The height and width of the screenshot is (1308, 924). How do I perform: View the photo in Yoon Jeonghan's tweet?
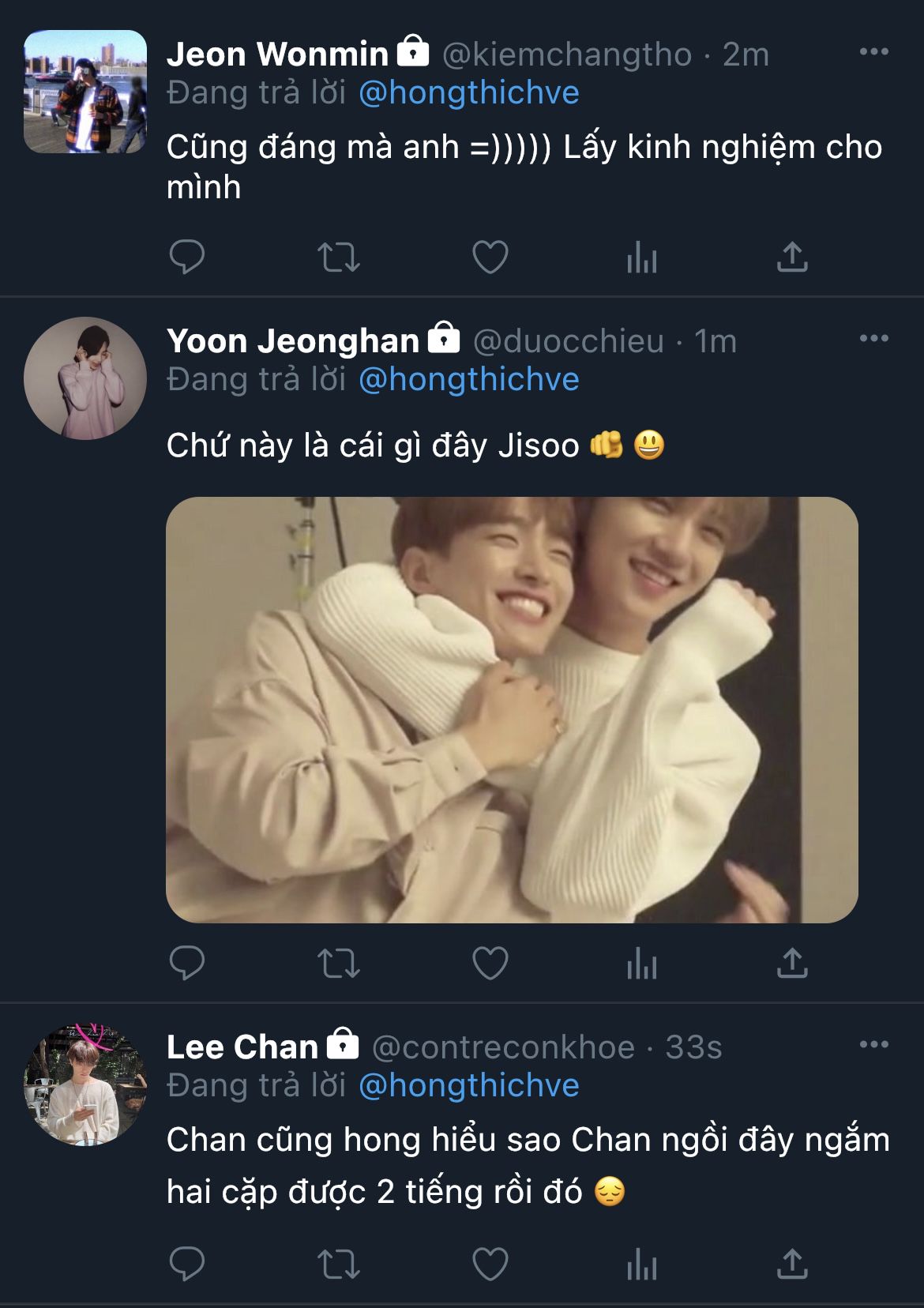point(512,709)
